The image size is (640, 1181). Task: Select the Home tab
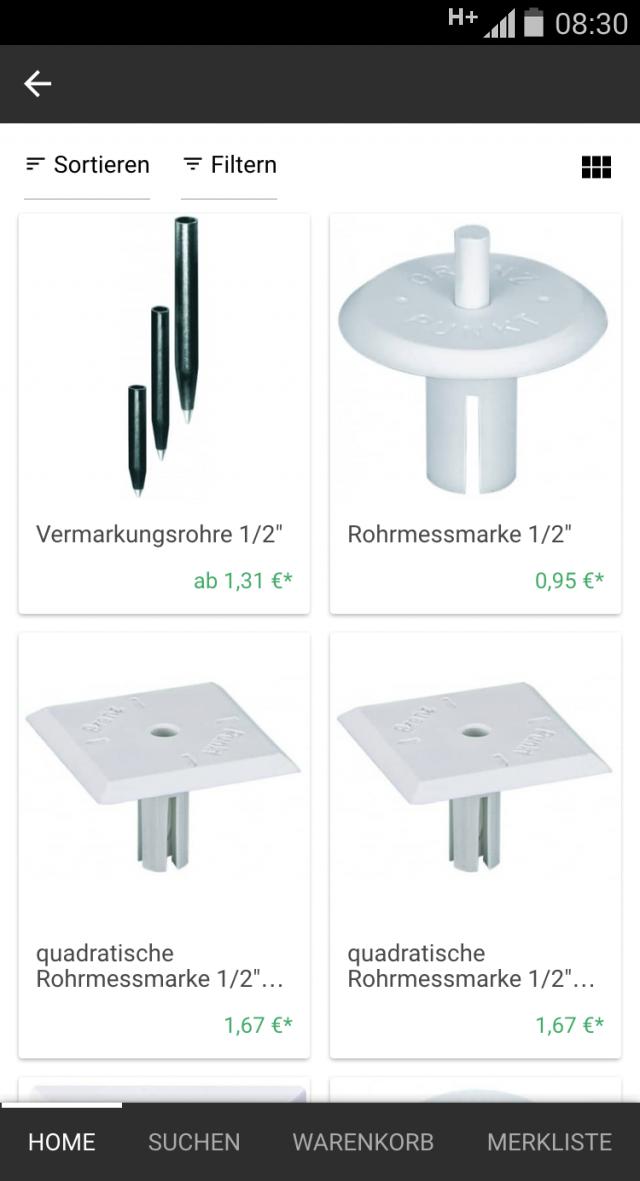coord(62,1142)
